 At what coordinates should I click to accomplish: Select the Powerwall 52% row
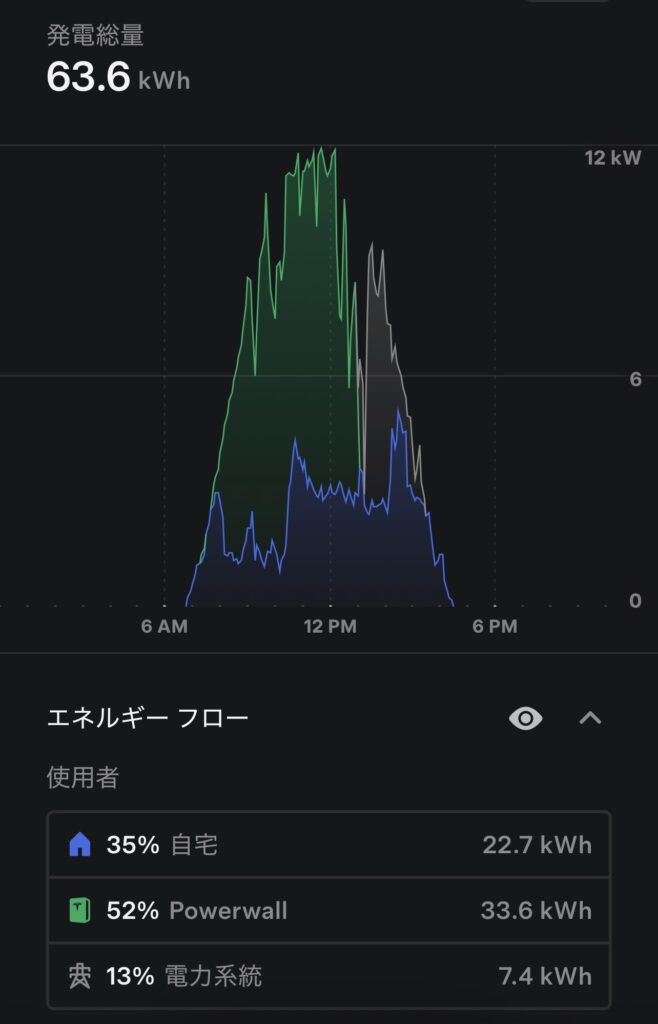coord(329,910)
